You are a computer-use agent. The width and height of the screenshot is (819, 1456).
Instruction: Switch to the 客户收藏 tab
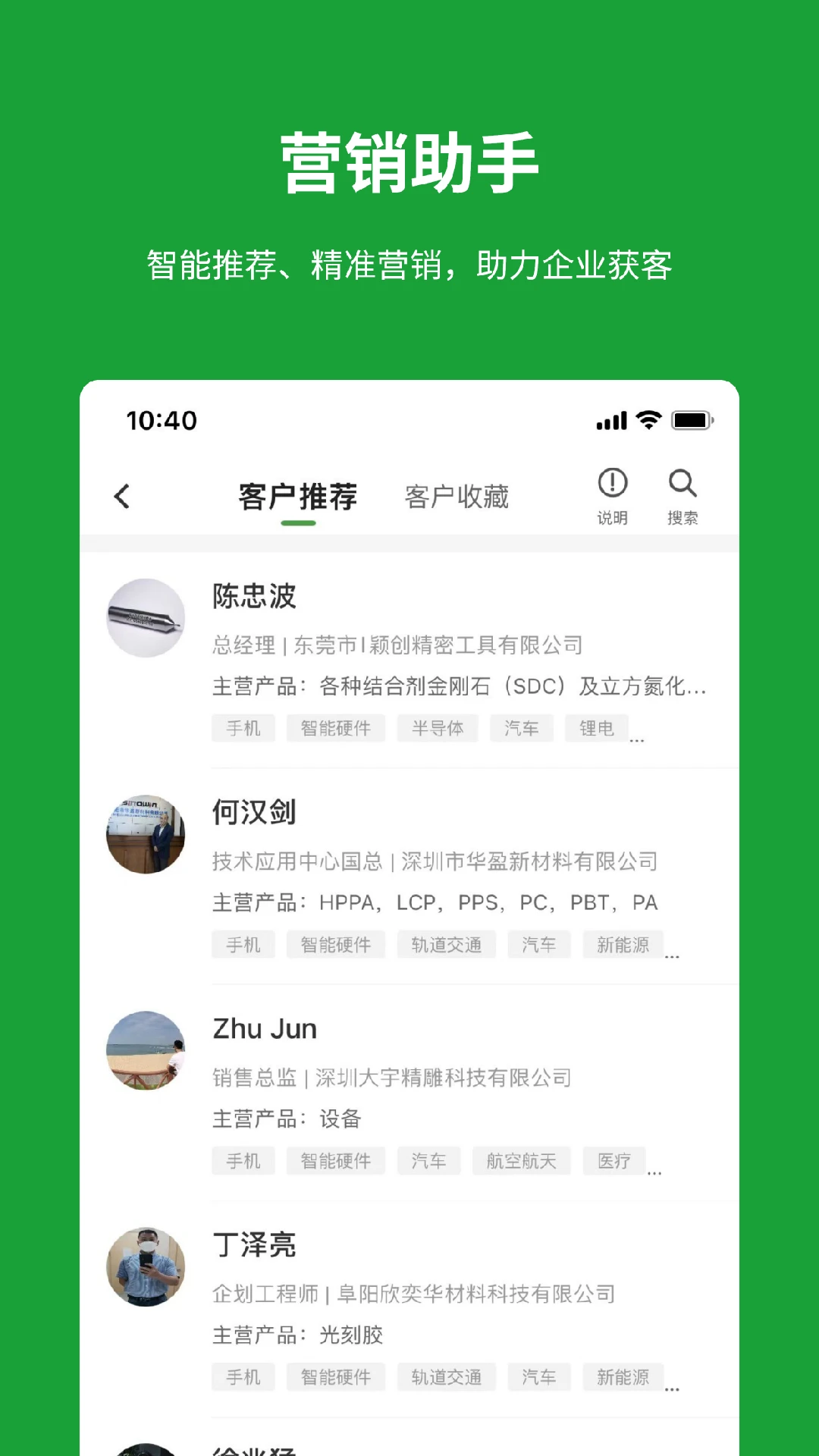pyautogui.click(x=457, y=494)
